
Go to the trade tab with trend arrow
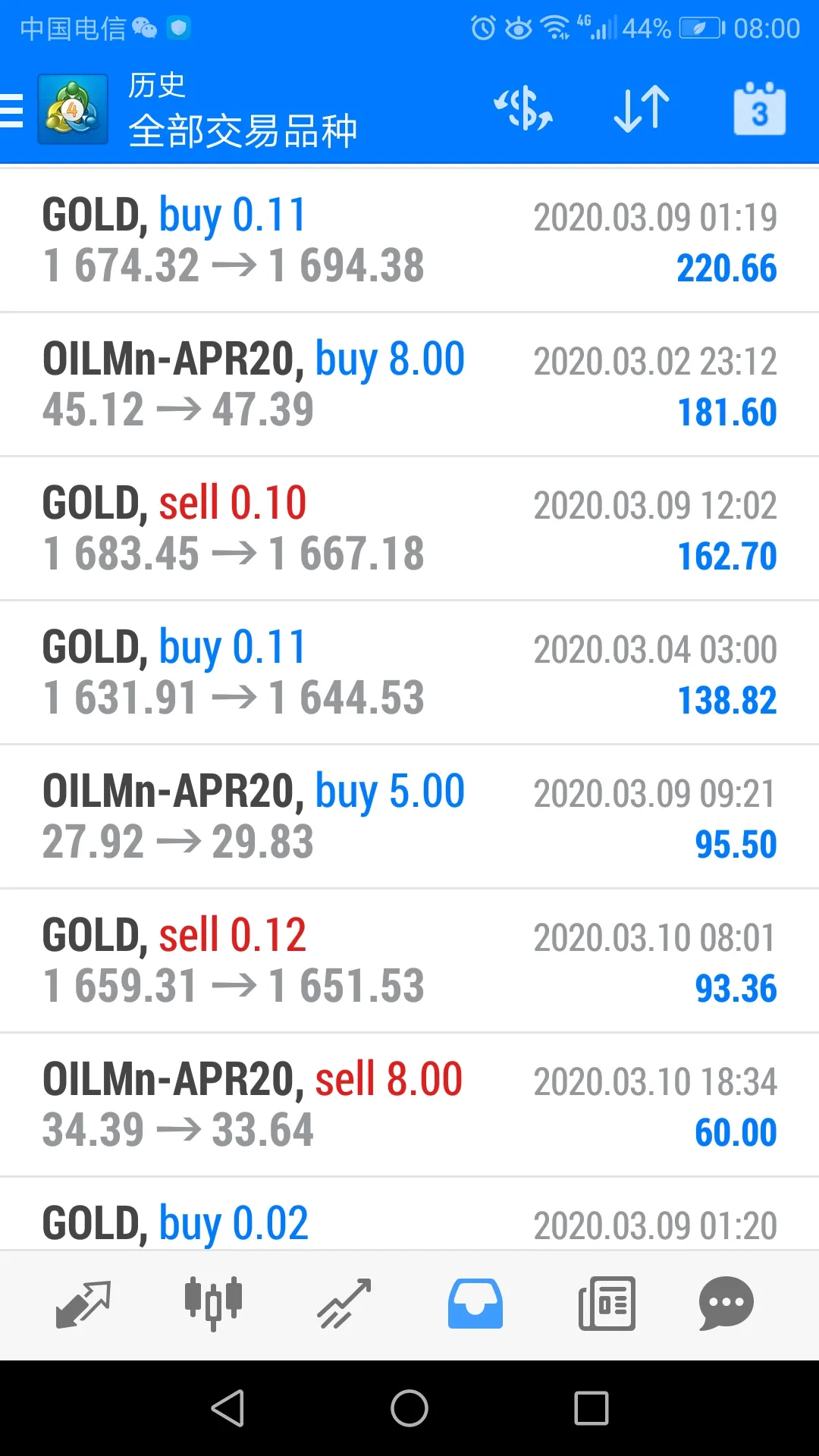tap(344, 1304)
